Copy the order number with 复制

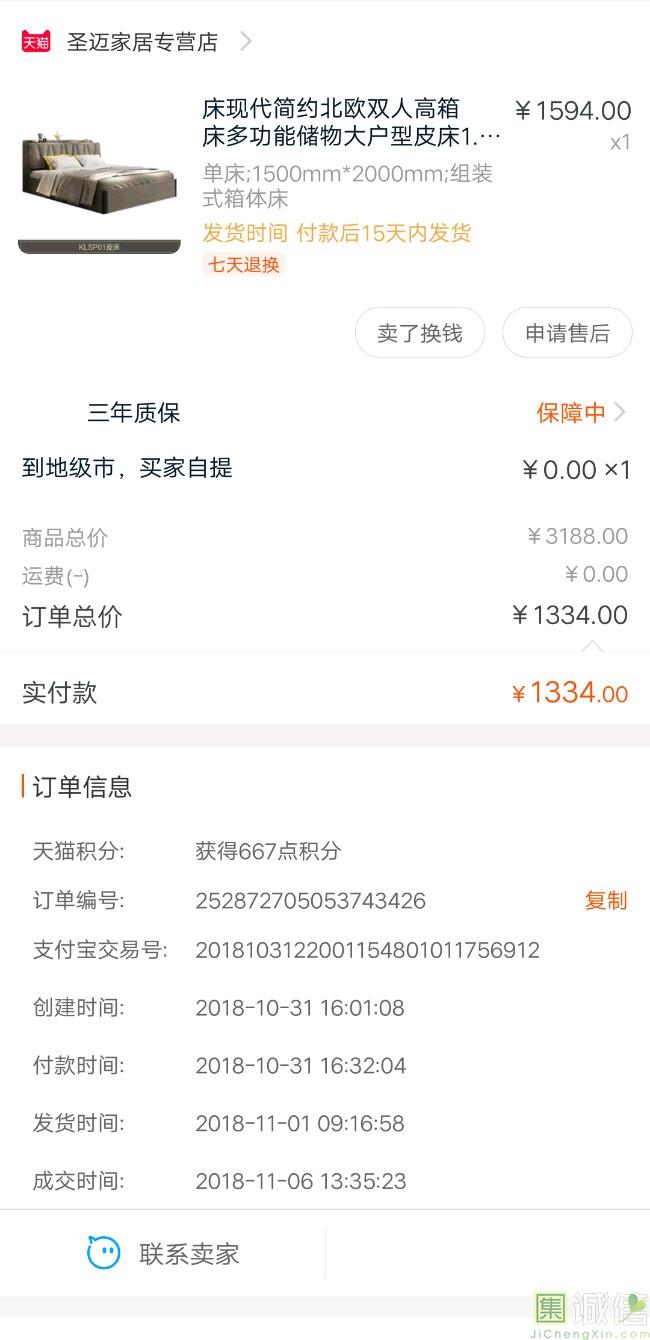click(605, 901)
